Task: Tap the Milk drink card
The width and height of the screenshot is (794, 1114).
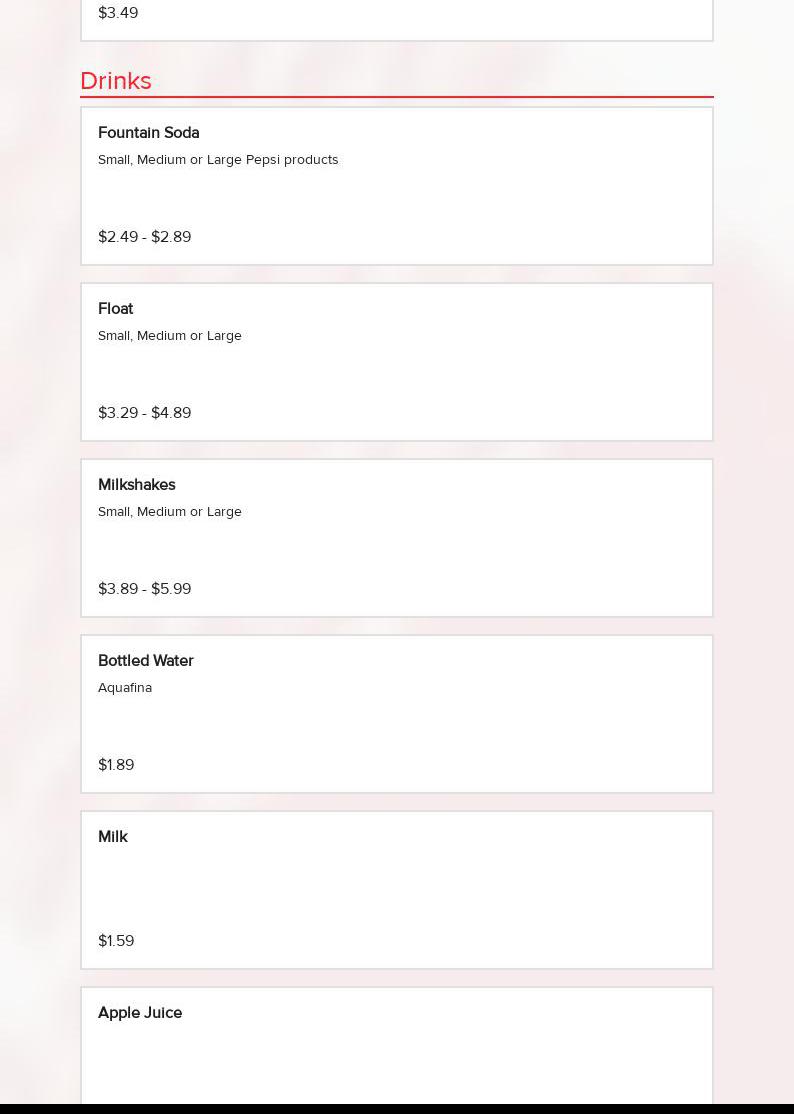Action: 396,890
